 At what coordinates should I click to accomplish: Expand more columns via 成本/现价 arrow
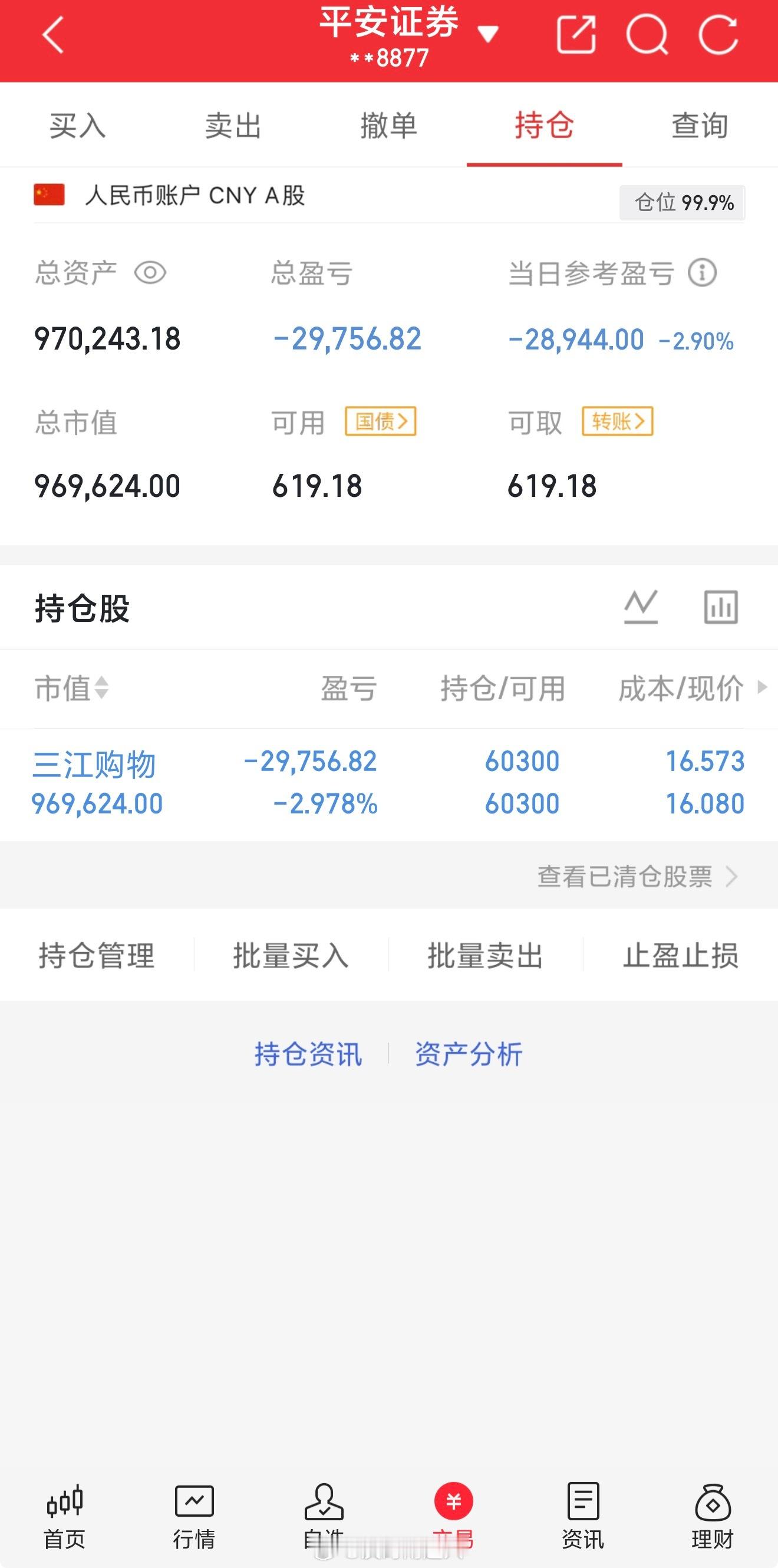point(760,689)
